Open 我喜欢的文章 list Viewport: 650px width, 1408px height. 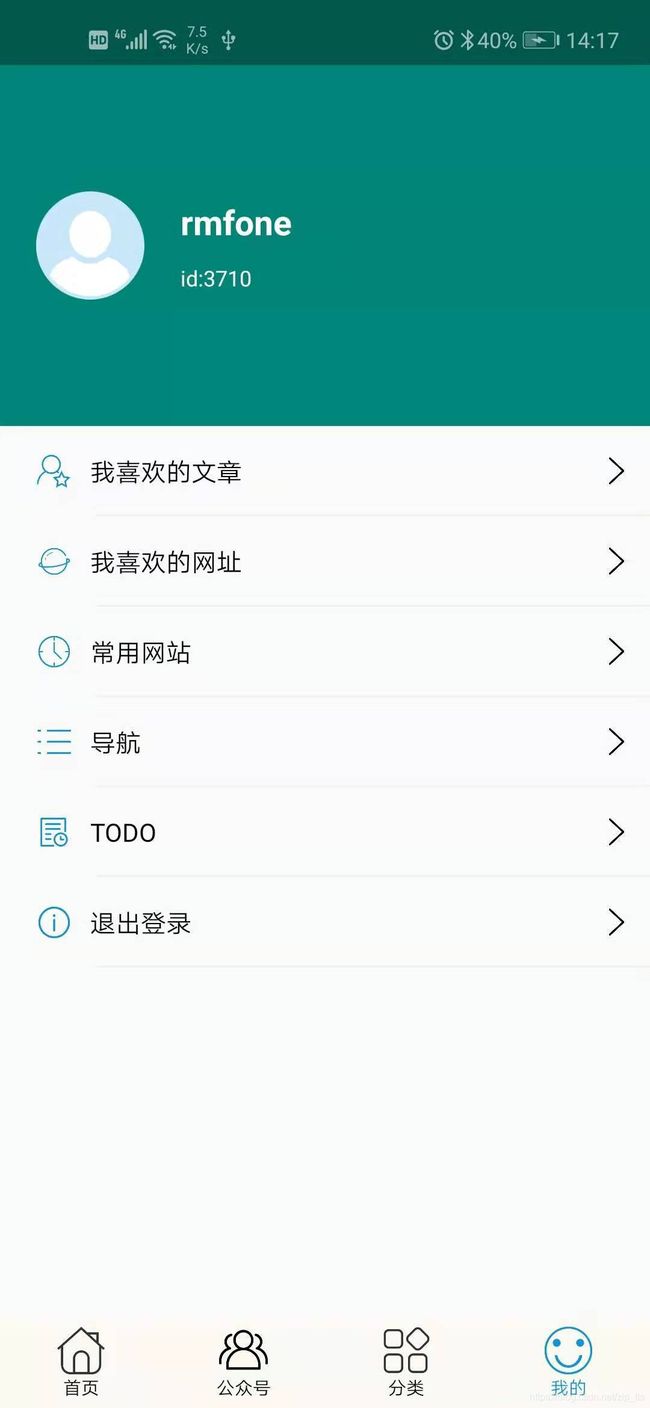[x=325, y=471]
